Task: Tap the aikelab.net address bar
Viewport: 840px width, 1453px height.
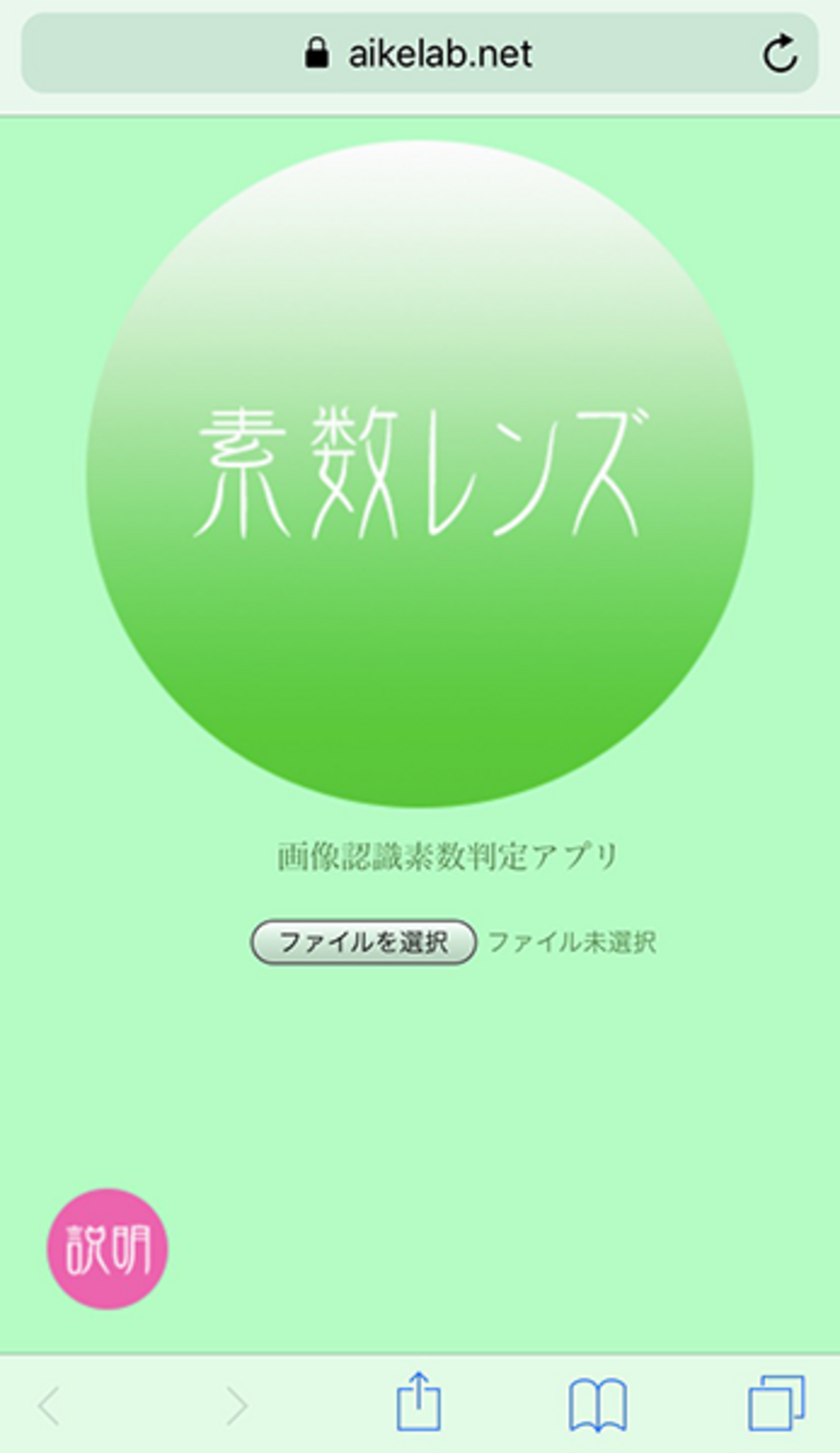Action: click(x=420, y=53)
